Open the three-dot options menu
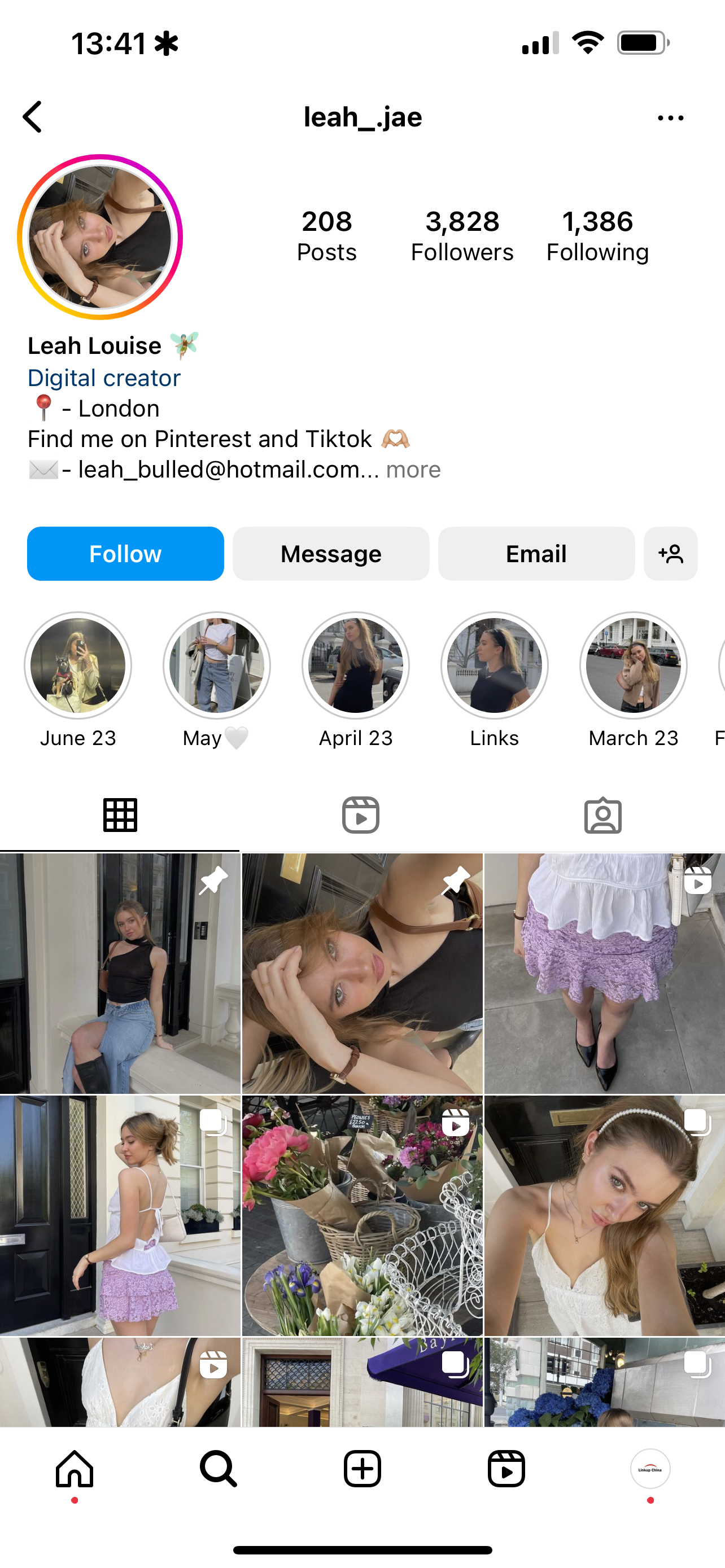This screenshot has width=725, height=1568. pyautogui.click(x=670, y=118)
